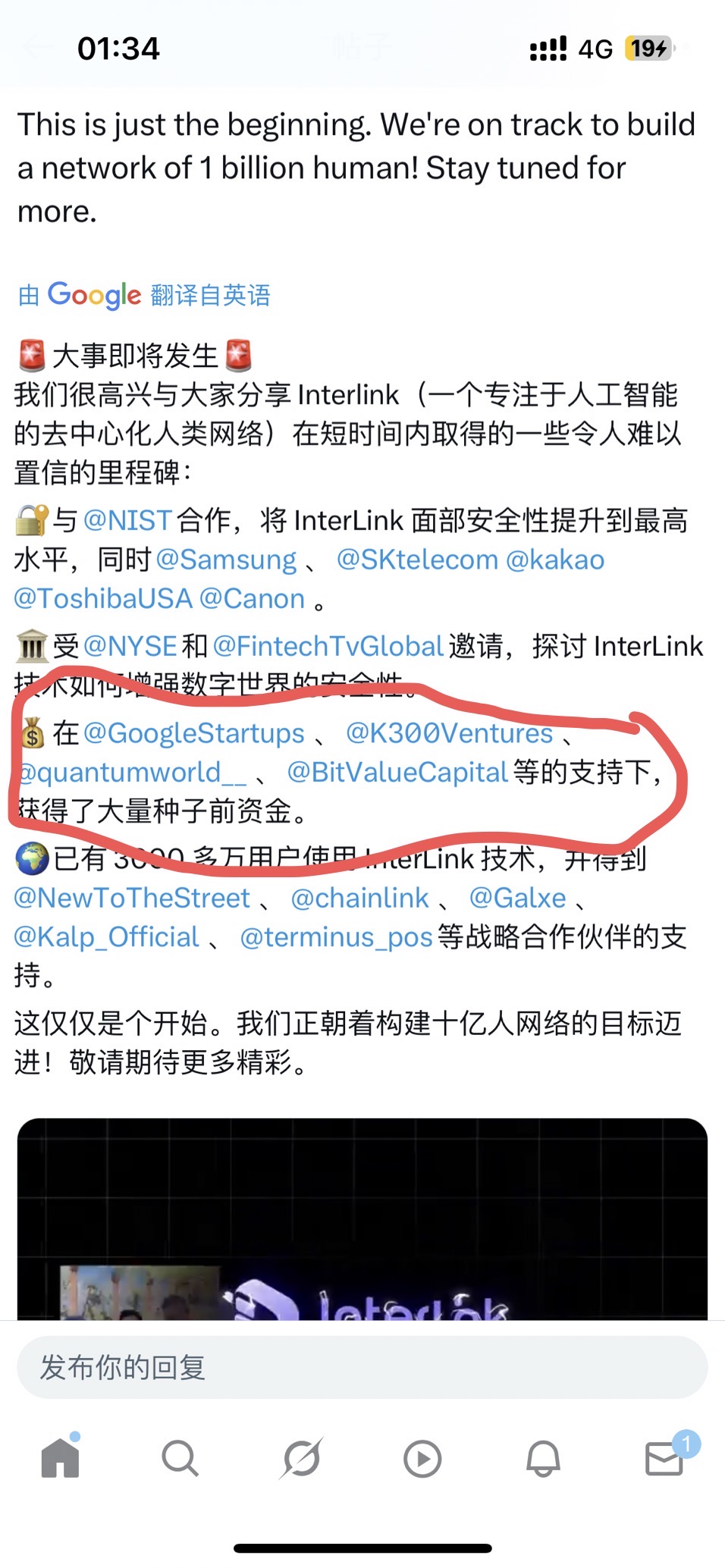This screenshot has height=1568, width=725.
Task: Open the @chainlink mention
Action: 360,898
